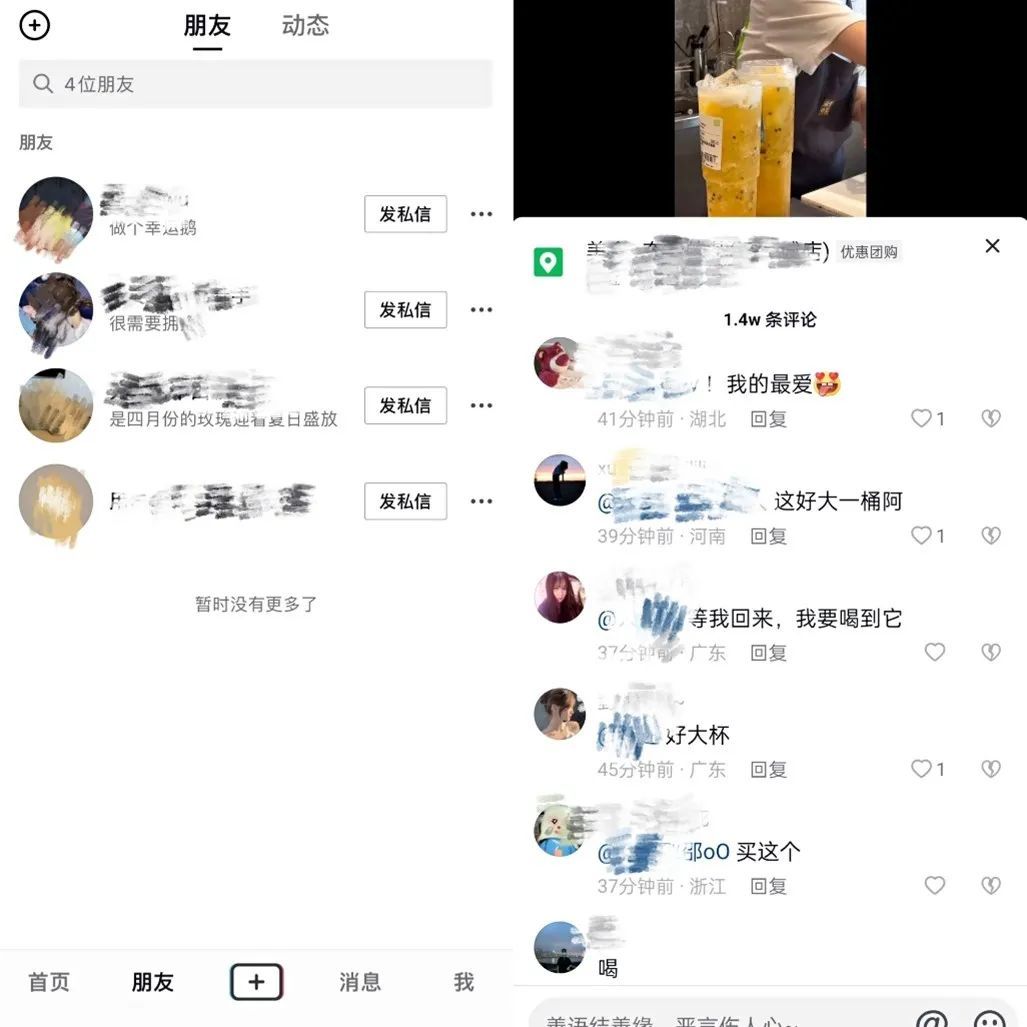Viewport: 1027px width, 1027px height.
Task: Reply to the 这好大一桶阿 comment
Action: coord(769,536)
